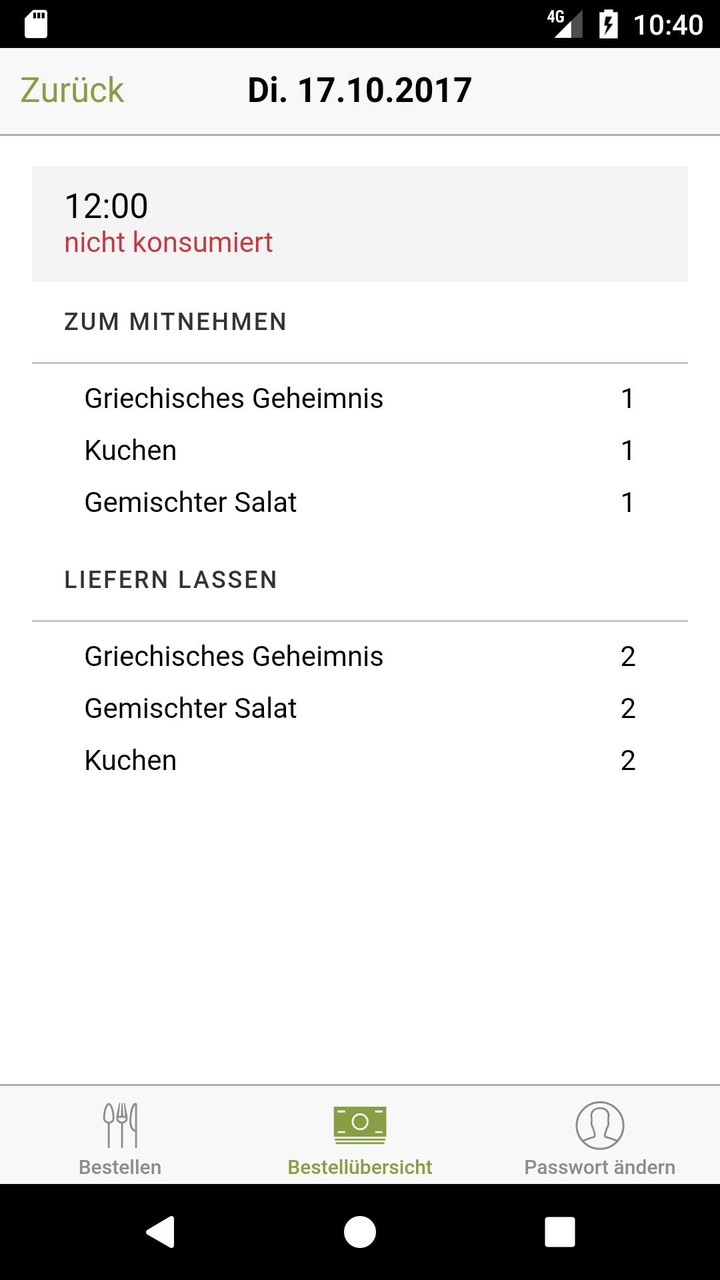Tap the Zurück link
Screen dimensions: 720x1280
point(71,90)
